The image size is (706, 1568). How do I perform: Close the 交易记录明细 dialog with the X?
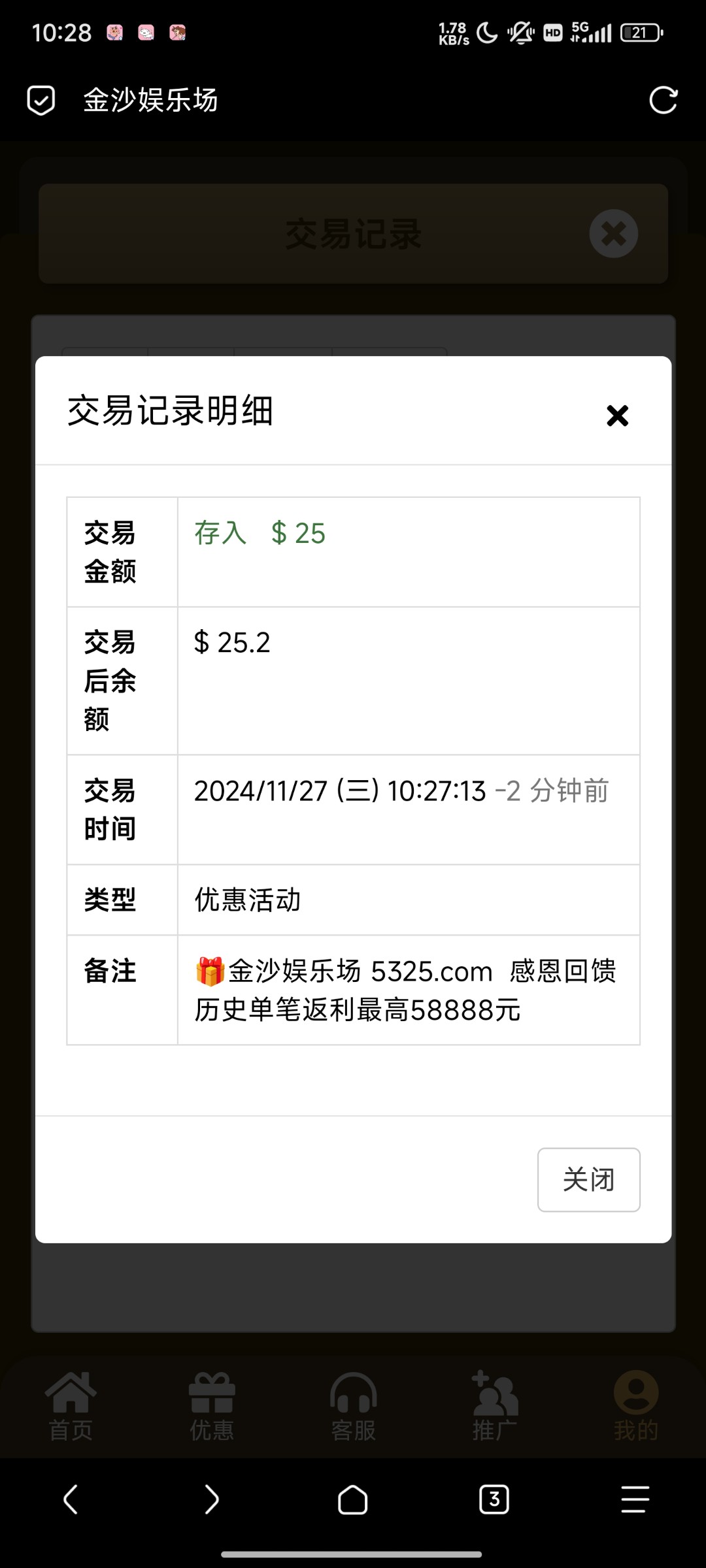coord(617,416)
